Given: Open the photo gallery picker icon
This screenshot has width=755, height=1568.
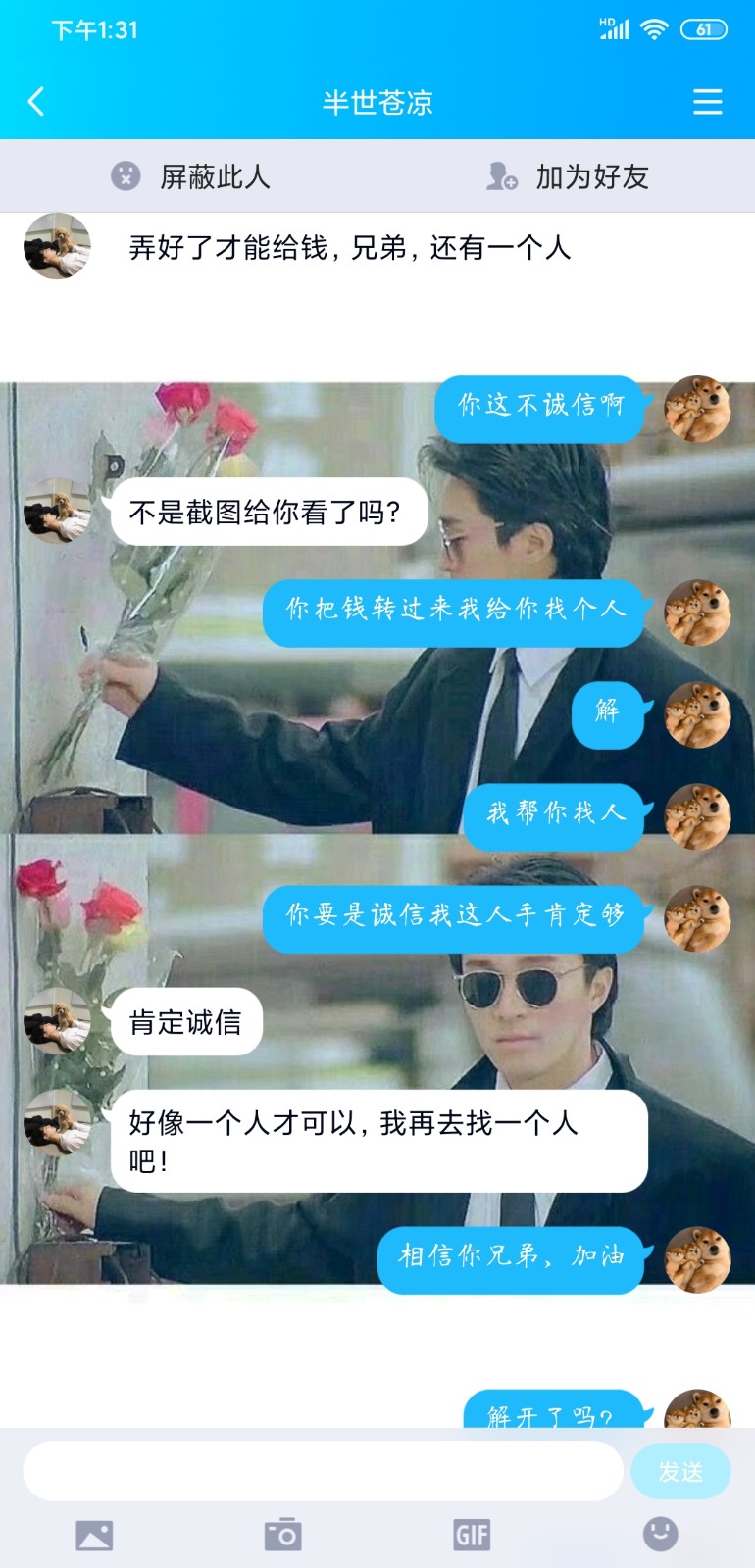Looking at the screenshot, I should tap(94, 1535).
